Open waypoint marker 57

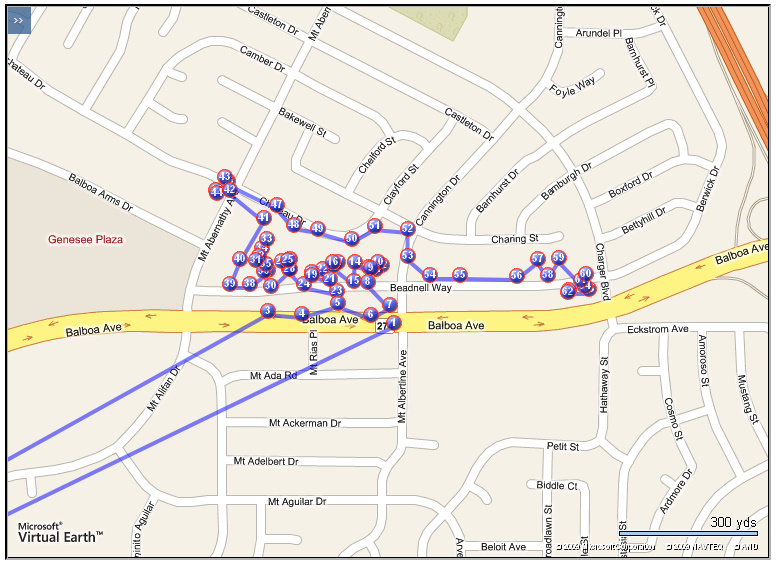538,259
